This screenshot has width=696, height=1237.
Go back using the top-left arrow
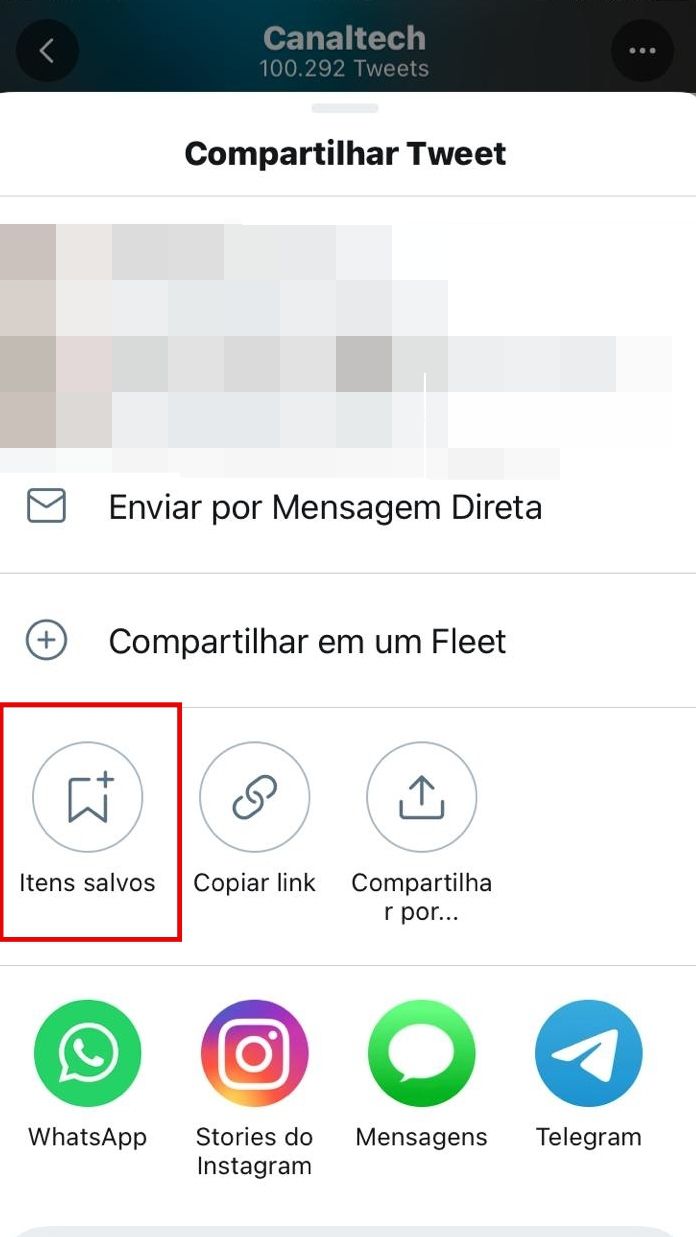[x=47, y=50]
